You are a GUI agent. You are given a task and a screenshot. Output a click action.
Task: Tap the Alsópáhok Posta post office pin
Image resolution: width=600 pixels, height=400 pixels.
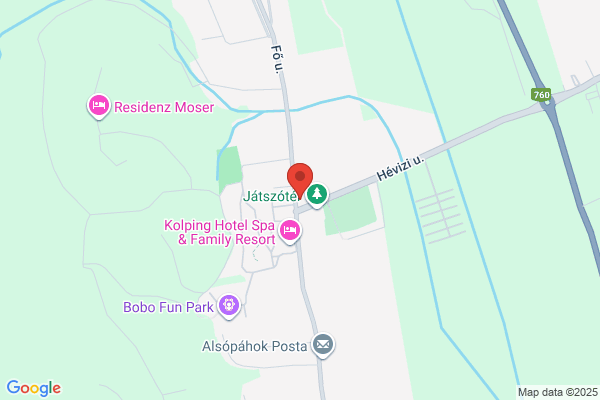tap(323, 345)
